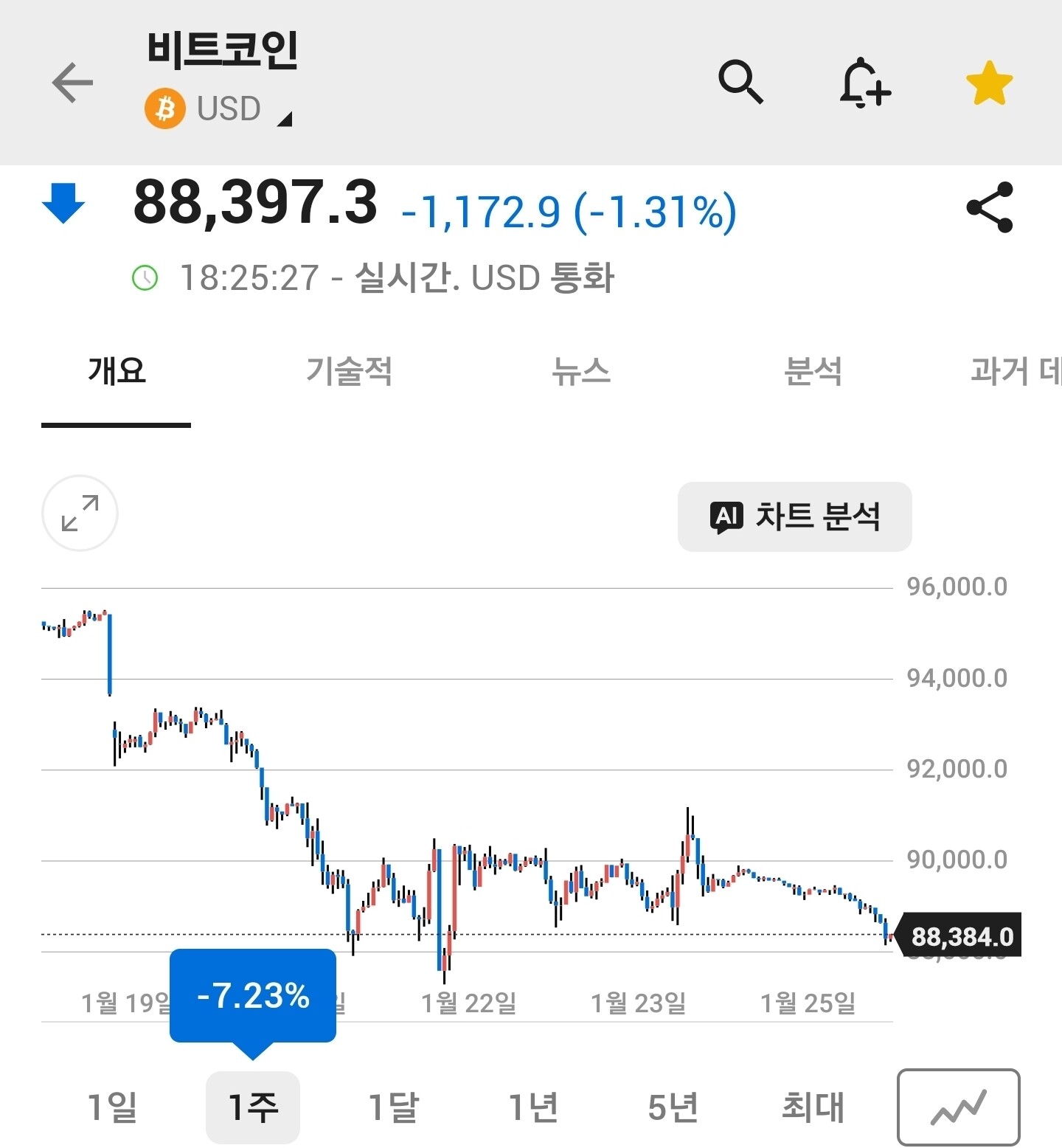The height and width of the screenshot is (1148, 1062).
Task: Add a price alert with the bell icon
Action: tap(864, 83)
